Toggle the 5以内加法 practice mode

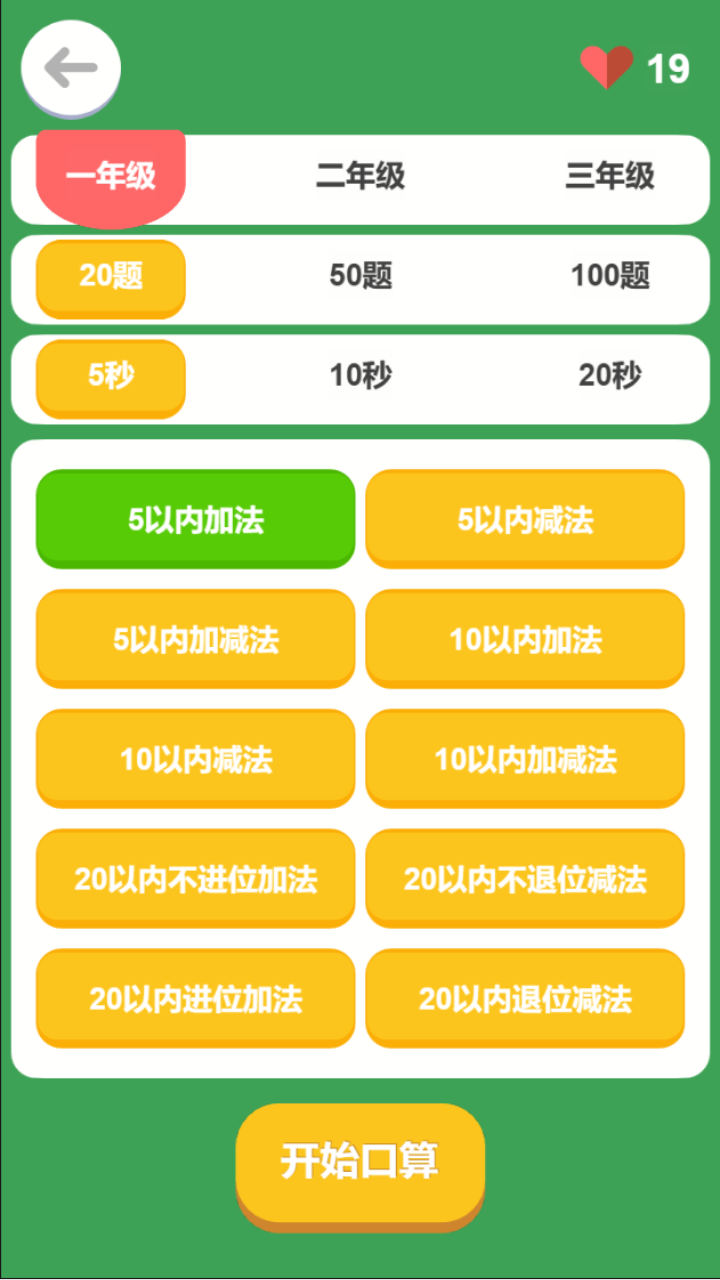click(195, 518)
